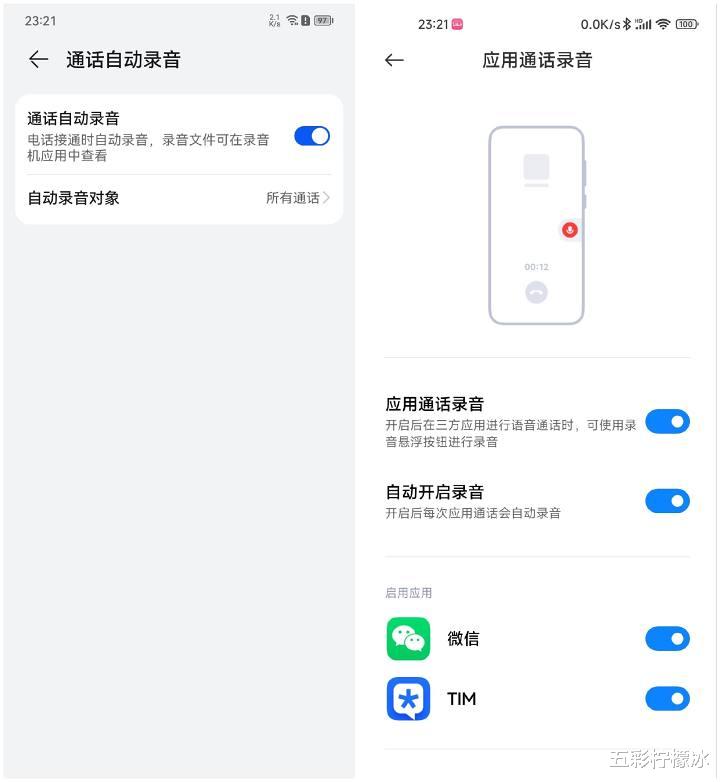Image resolution: width=720 pixels, height=782 pixels.
Task: Tap the 微信 app name label
Action: 463,638
